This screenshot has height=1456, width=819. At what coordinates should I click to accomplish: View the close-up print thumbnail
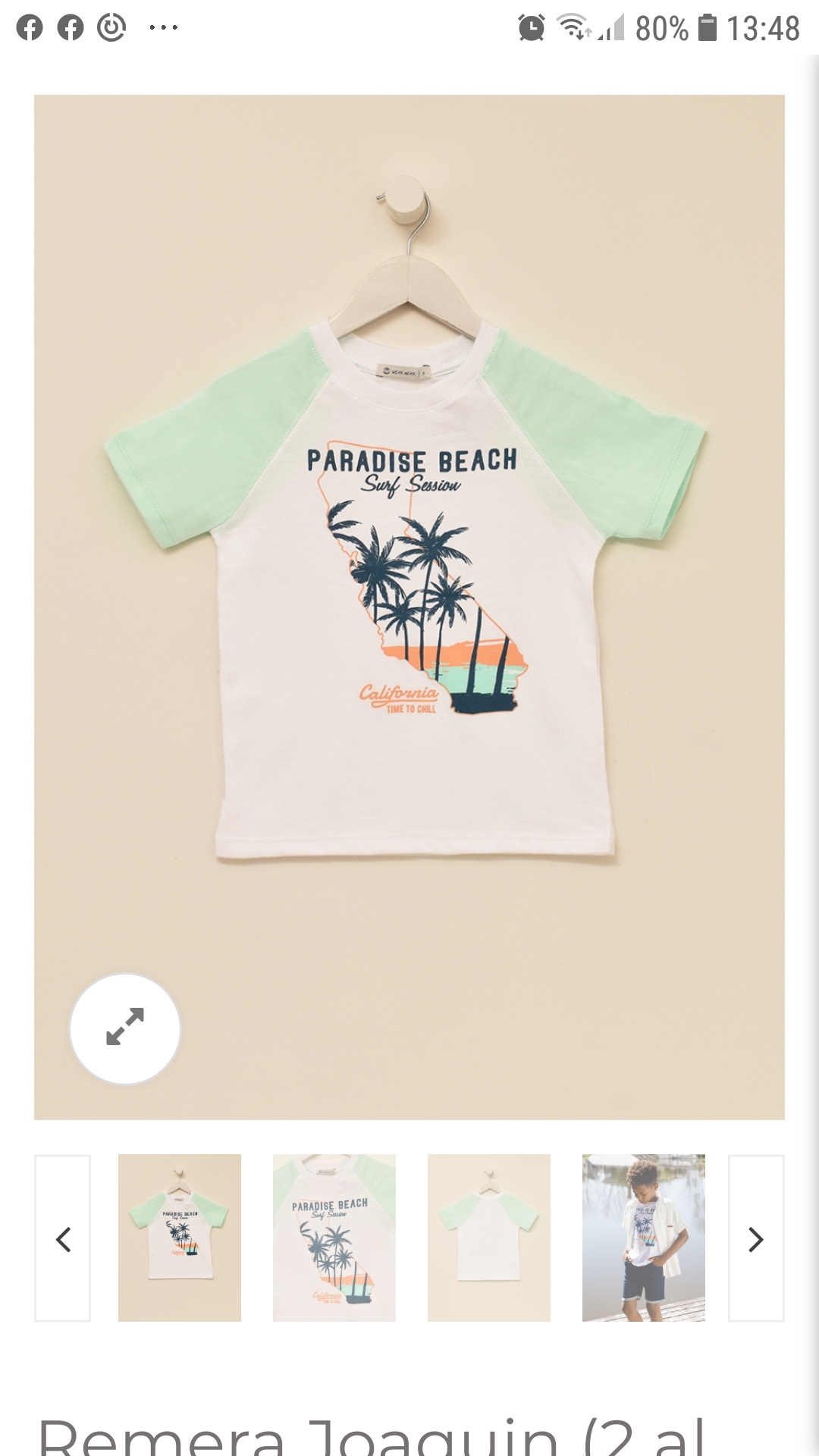coord(334,1238)
